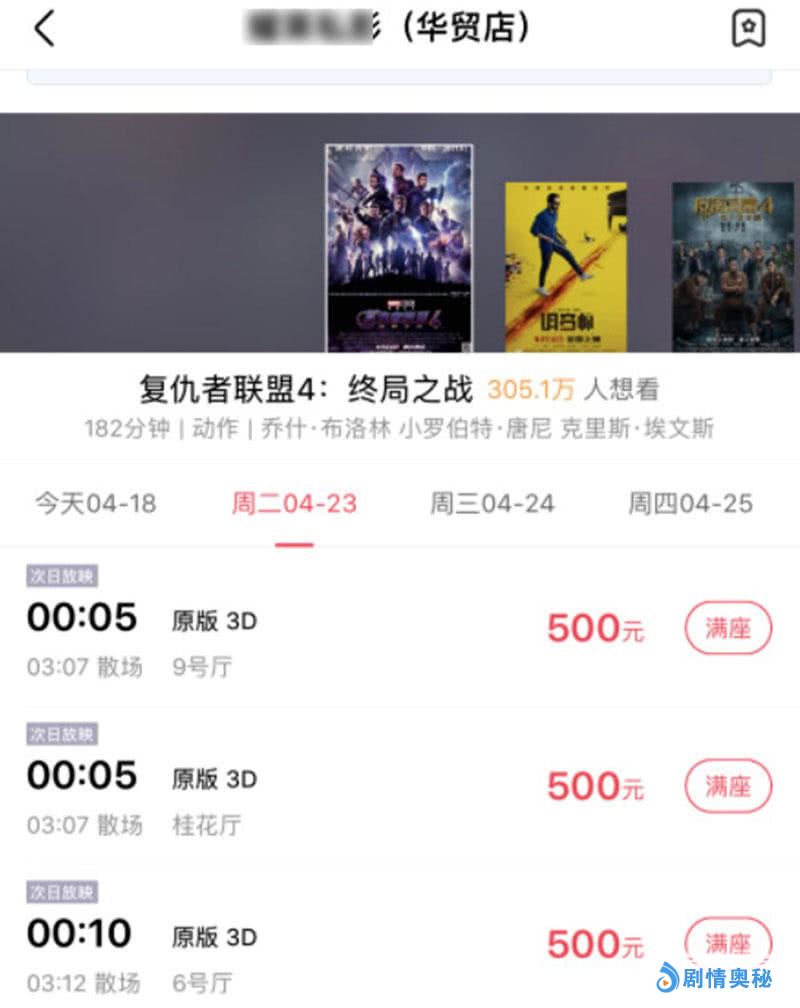Viewport: 800px width, 1008px height.
Task: Switch to the 周四04-25 date tab
Action: pos(690,503)
